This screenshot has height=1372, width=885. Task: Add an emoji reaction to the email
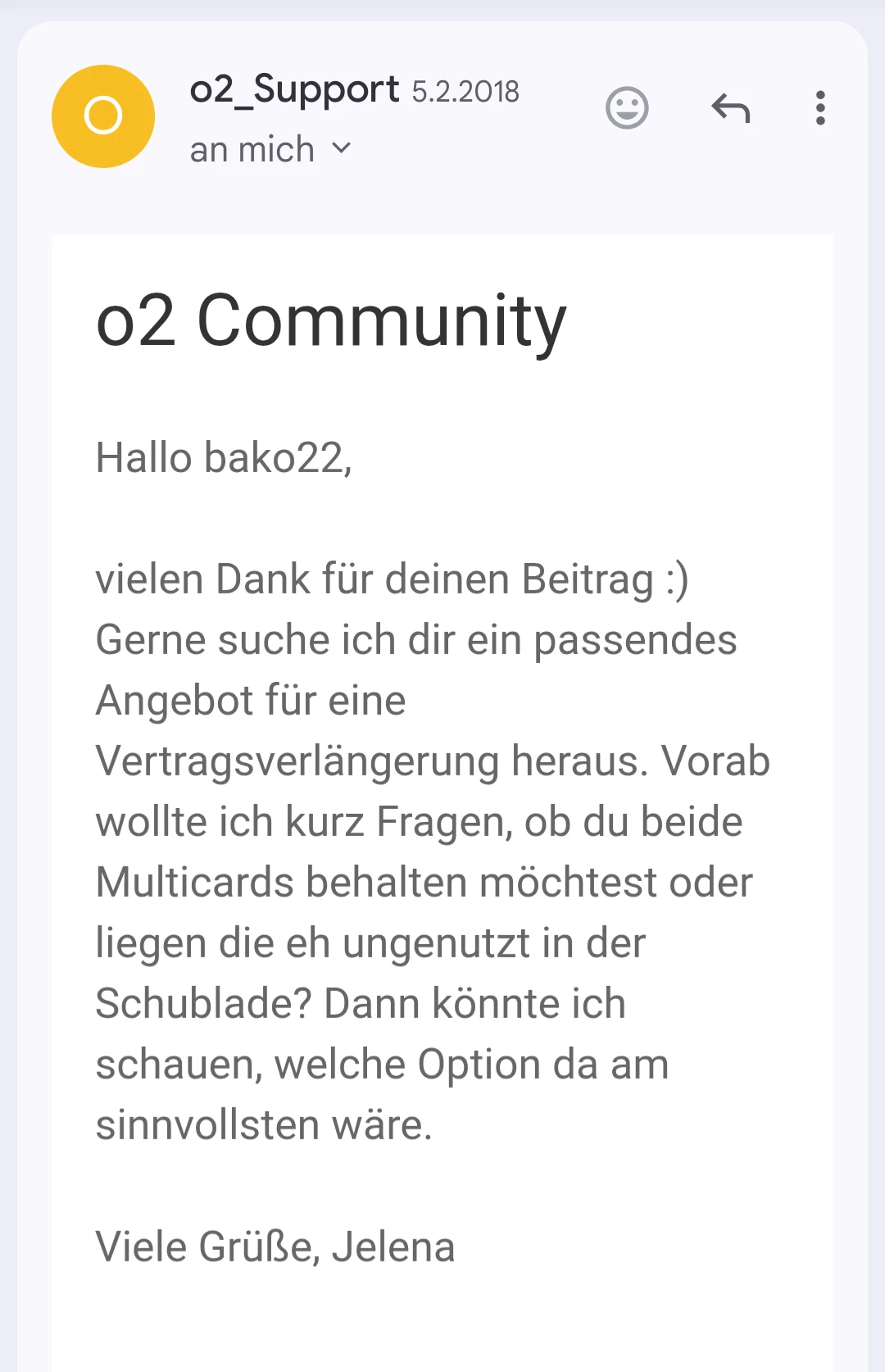(627, 108)
